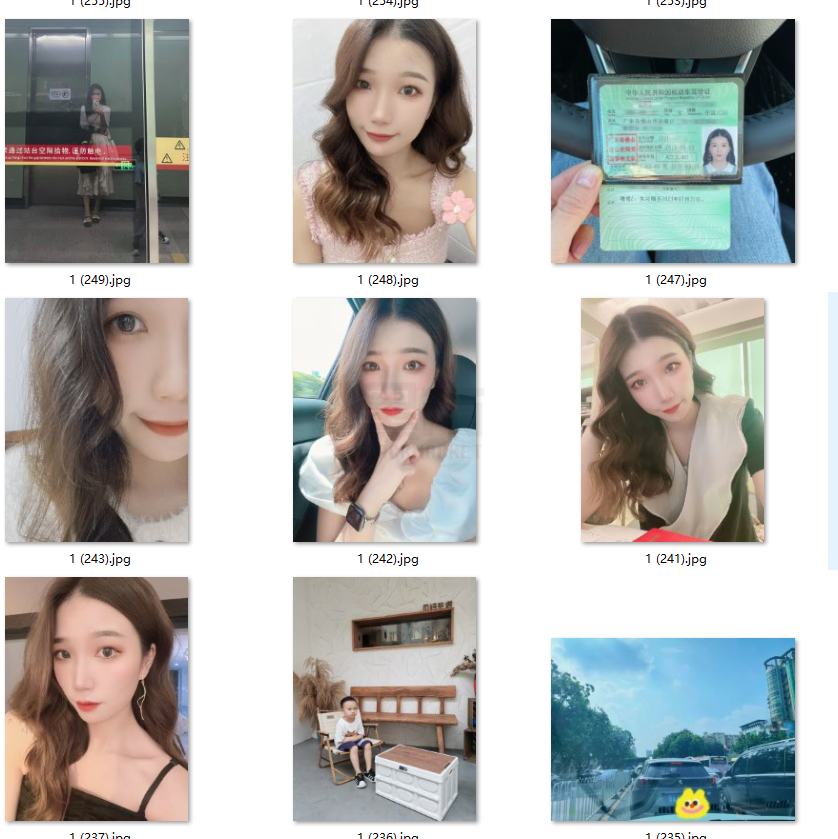
Task: Open the image 1 (249).jpg
Action: 97,141
